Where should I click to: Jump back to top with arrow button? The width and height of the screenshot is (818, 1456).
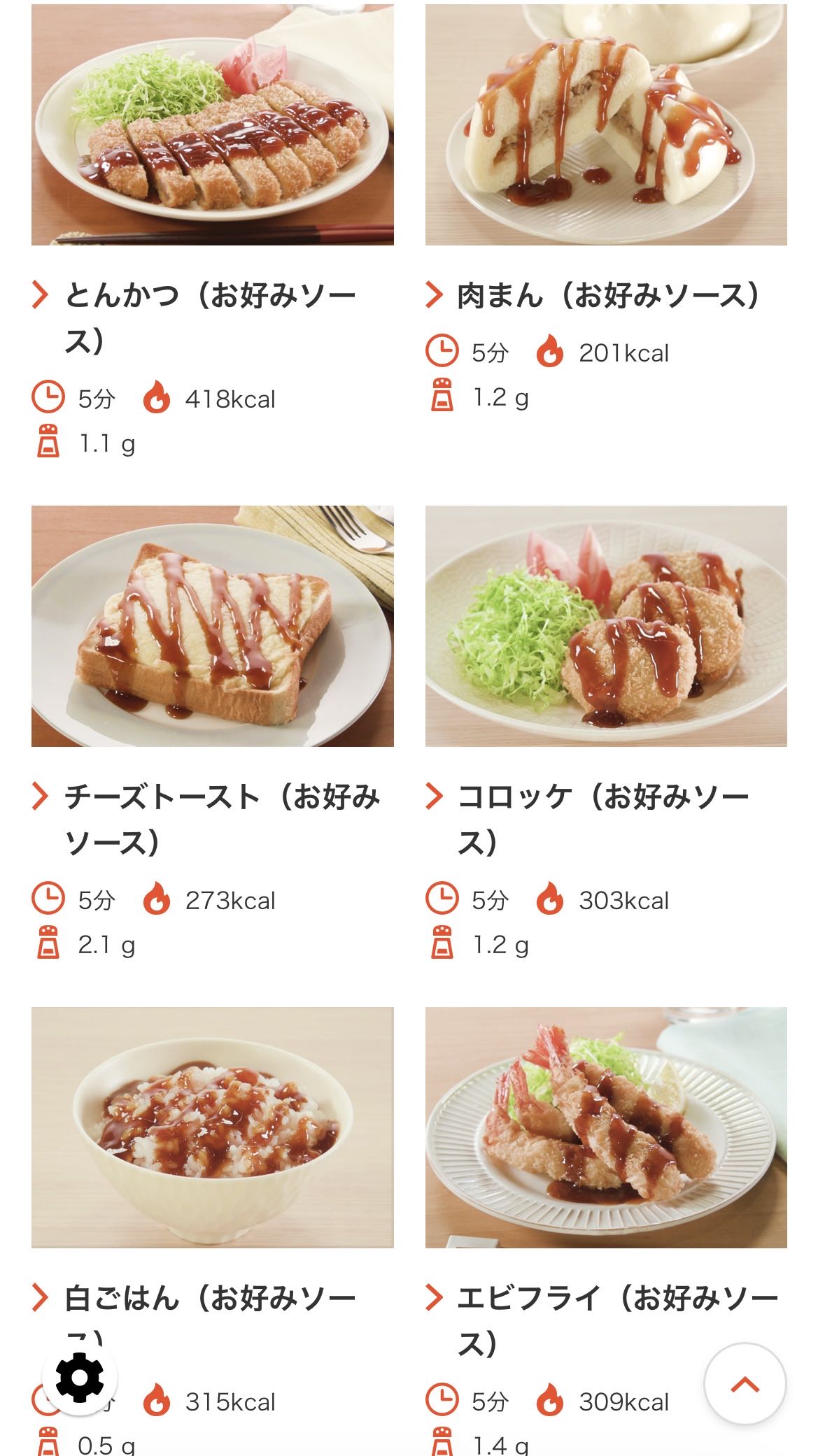click(745, 1384)
